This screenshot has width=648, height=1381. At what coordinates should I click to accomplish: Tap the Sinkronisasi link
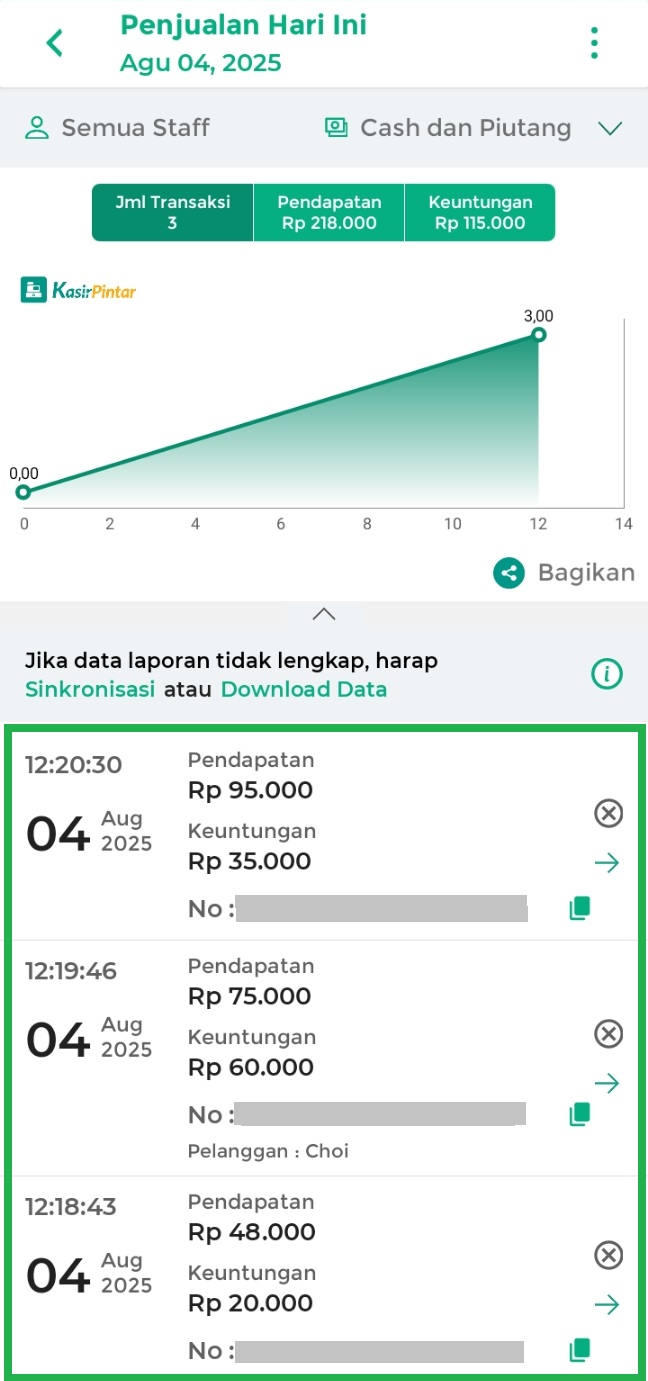90,689
